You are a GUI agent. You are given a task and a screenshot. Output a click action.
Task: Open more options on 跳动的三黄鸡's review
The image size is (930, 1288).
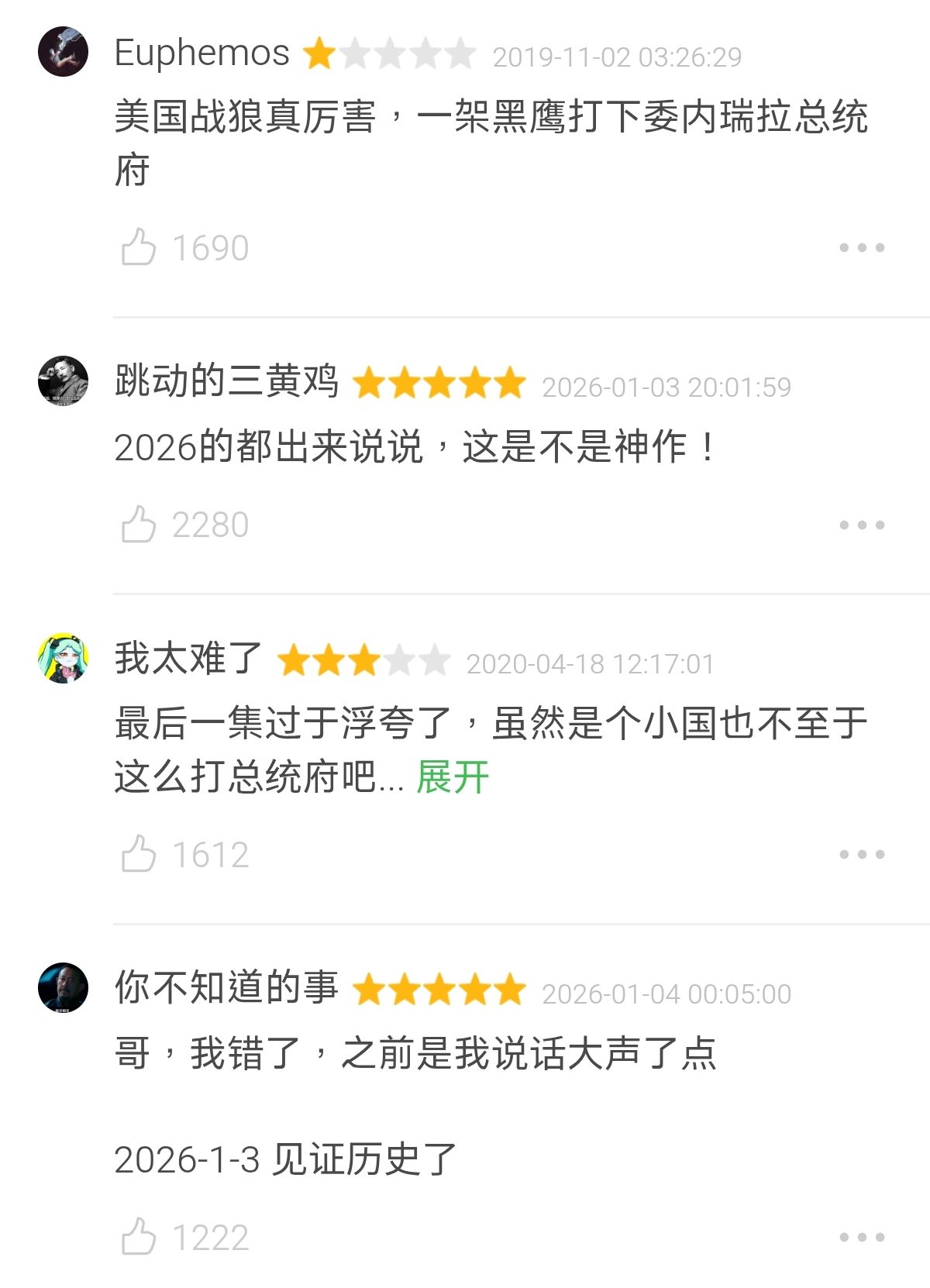point(862,525)
